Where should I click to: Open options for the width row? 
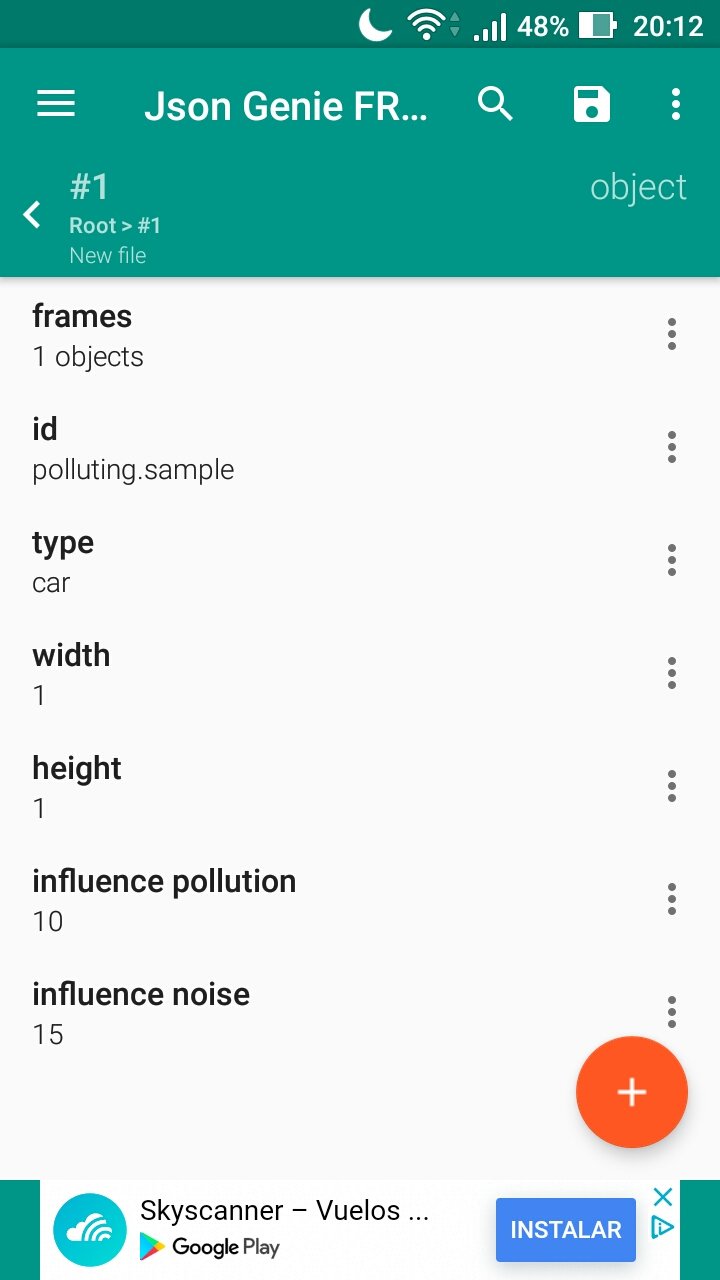(x=672, y=673)
